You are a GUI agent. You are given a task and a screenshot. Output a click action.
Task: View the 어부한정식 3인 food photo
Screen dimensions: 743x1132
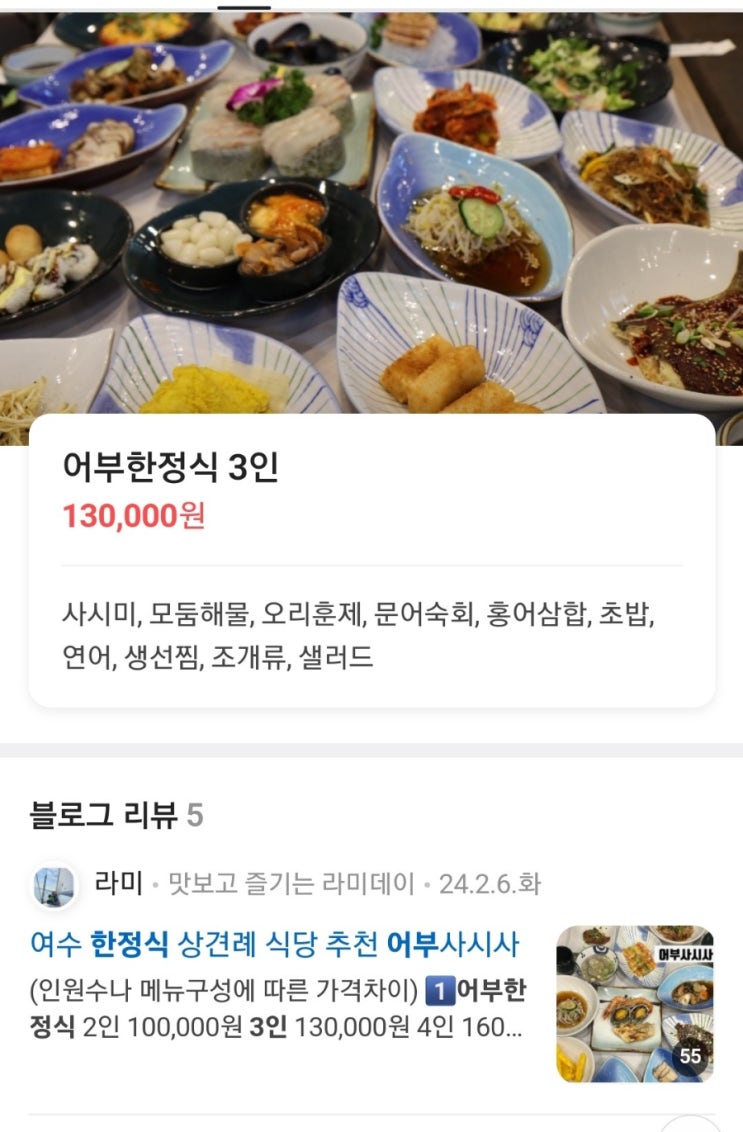[x=371, y=210]
